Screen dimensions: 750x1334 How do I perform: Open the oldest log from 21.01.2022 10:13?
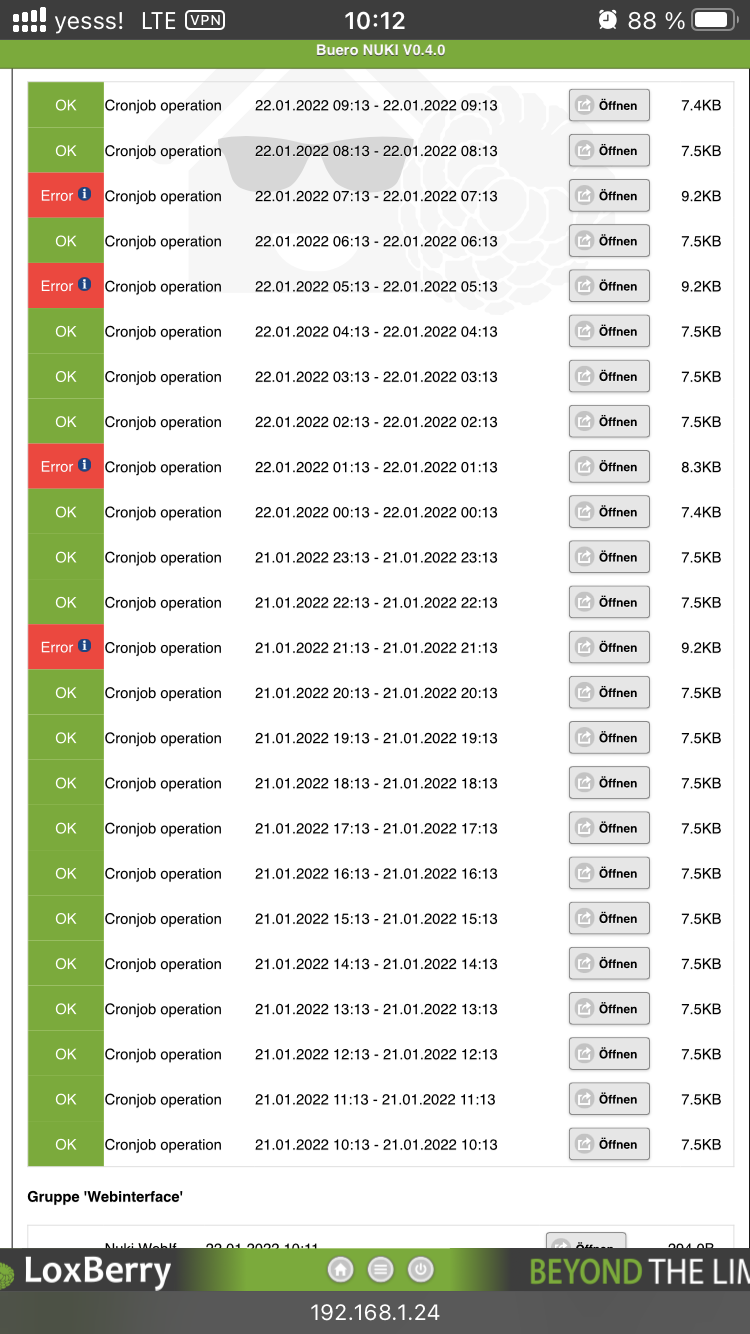[x=609, y=1144]
